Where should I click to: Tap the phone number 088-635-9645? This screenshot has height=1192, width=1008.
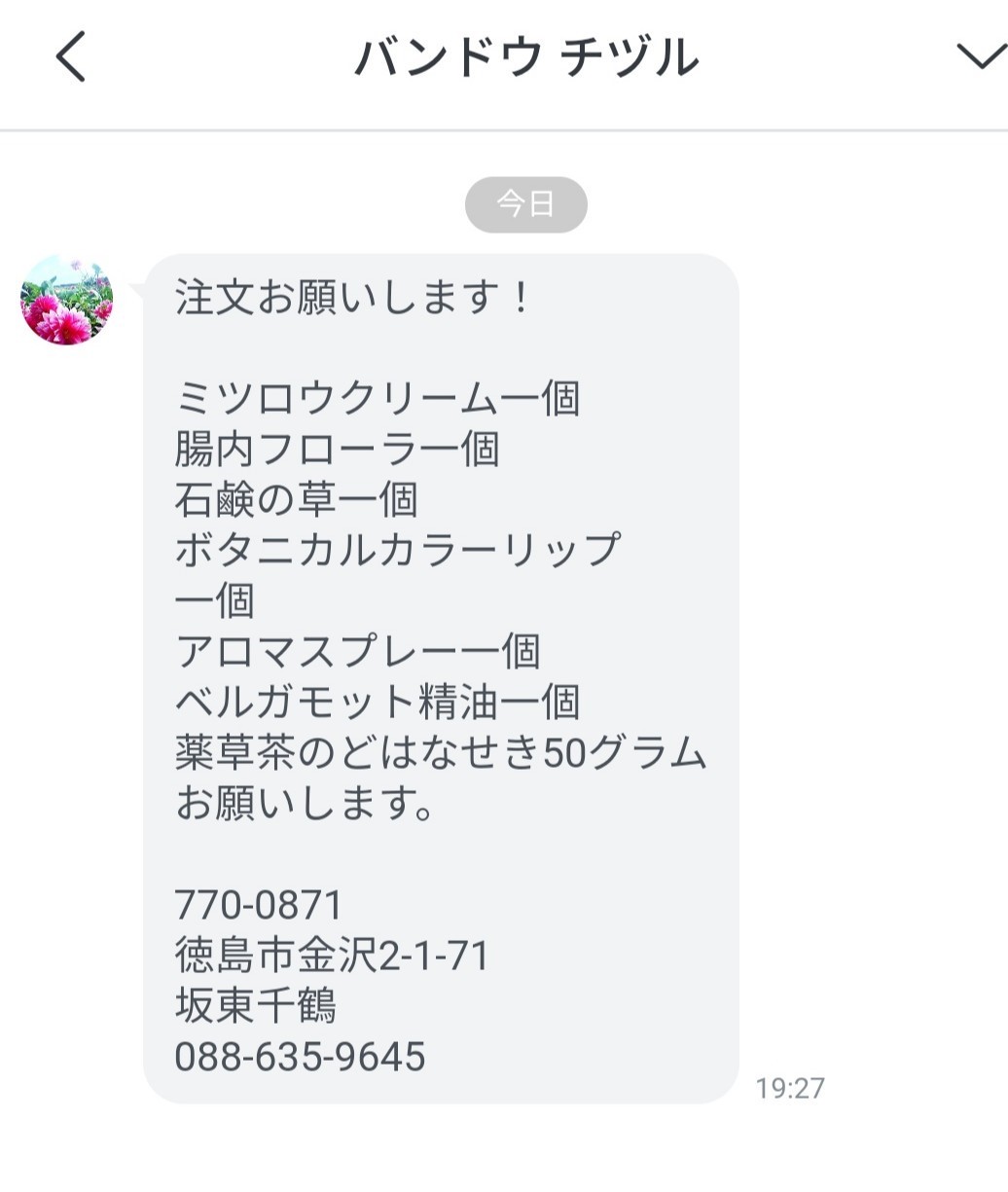tap(300, 1057)
